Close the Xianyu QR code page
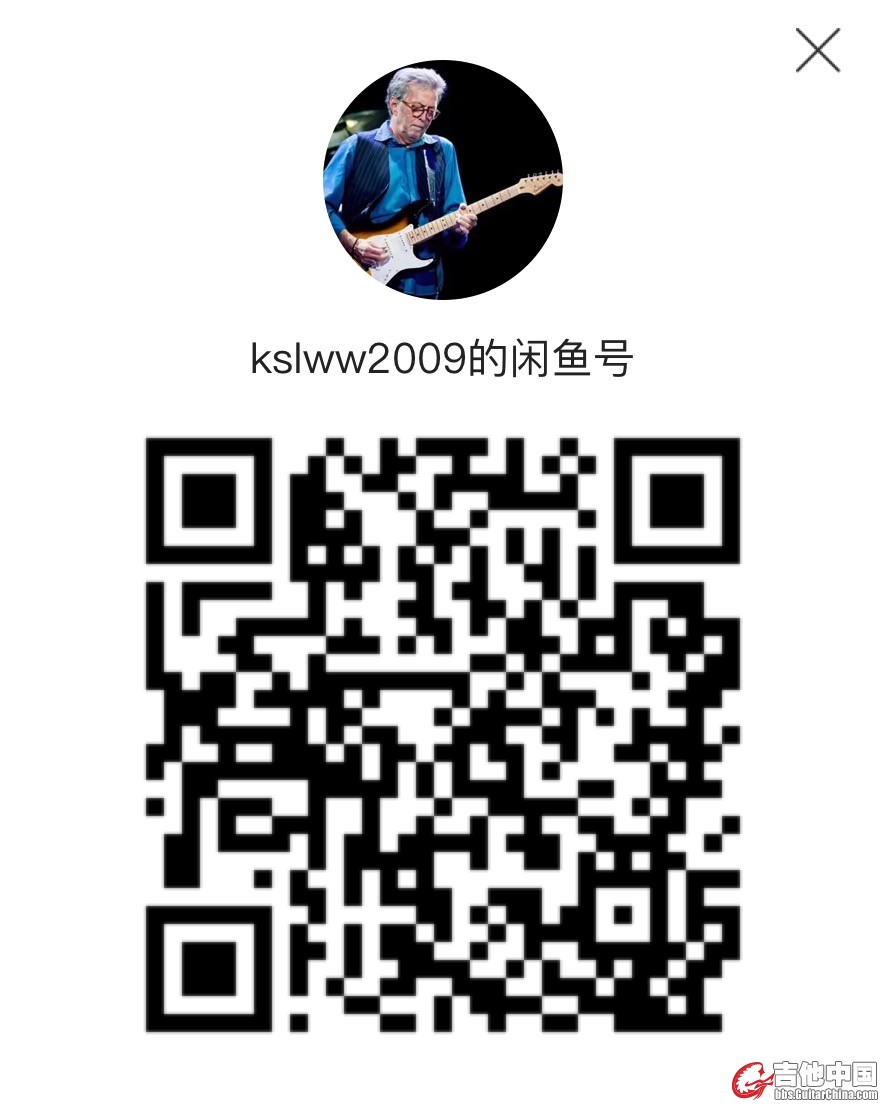 [x=817, y=50]
